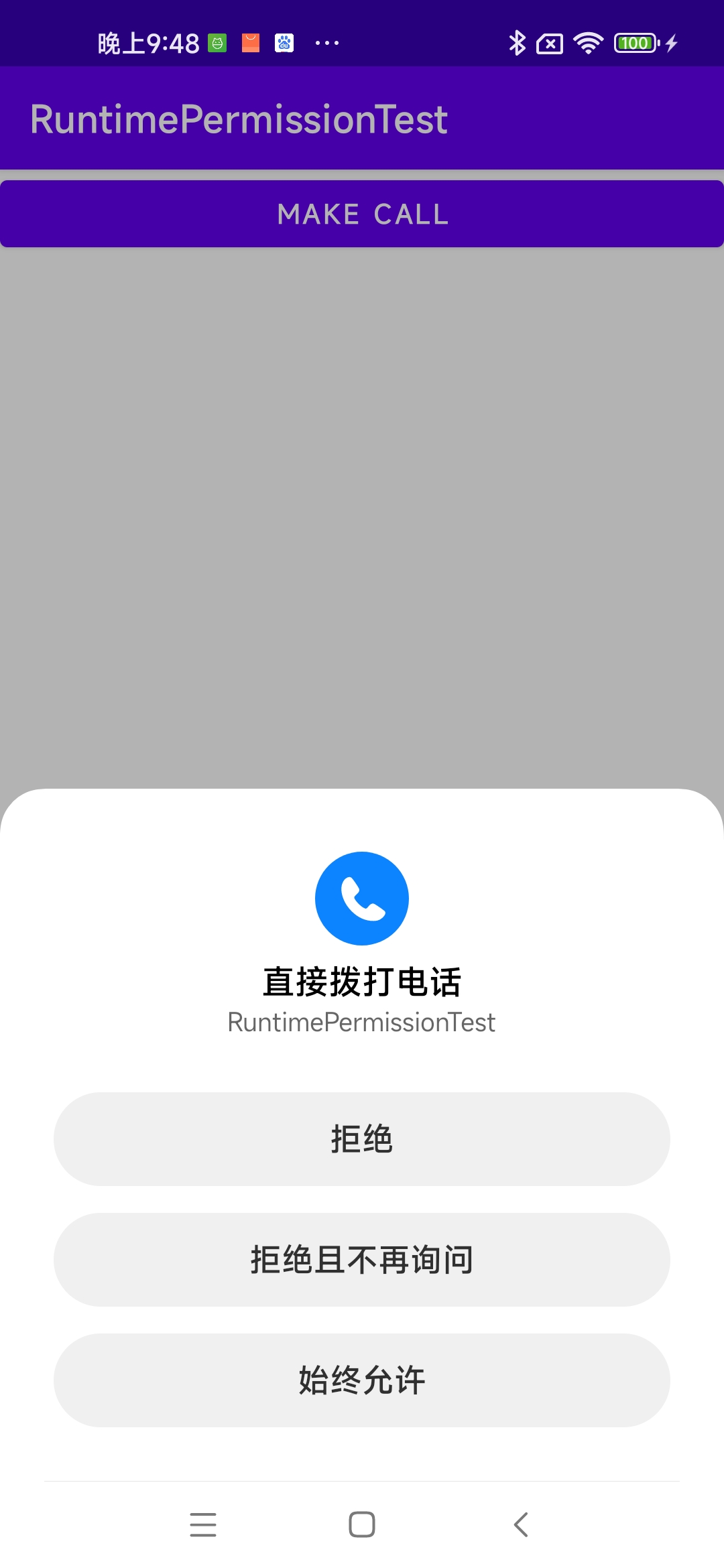724x1568 pixels.
Task: Select 始终允许 (always allow)
Action: click(x=362, y=1380)
